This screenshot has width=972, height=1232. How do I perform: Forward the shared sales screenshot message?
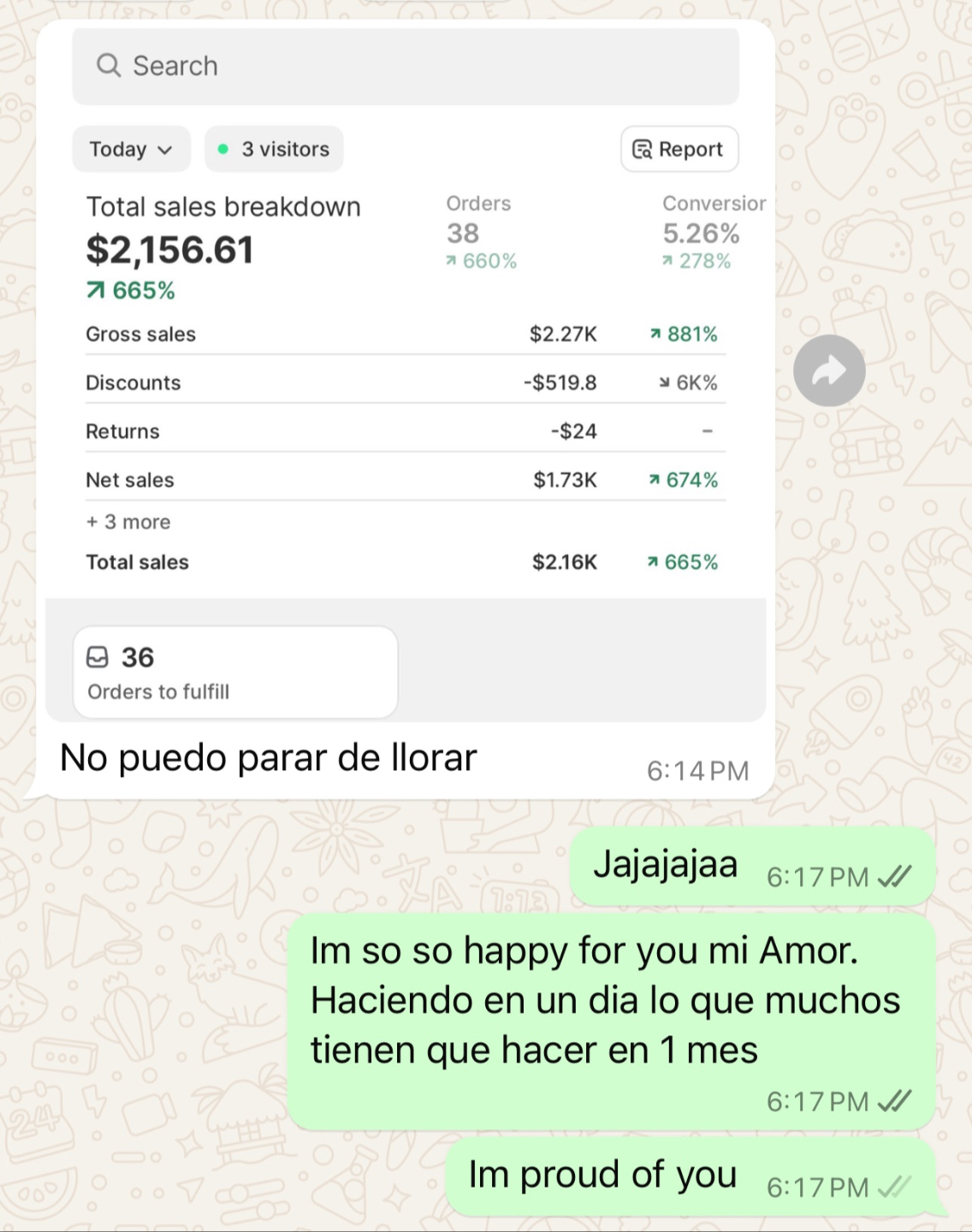[828, 370]
